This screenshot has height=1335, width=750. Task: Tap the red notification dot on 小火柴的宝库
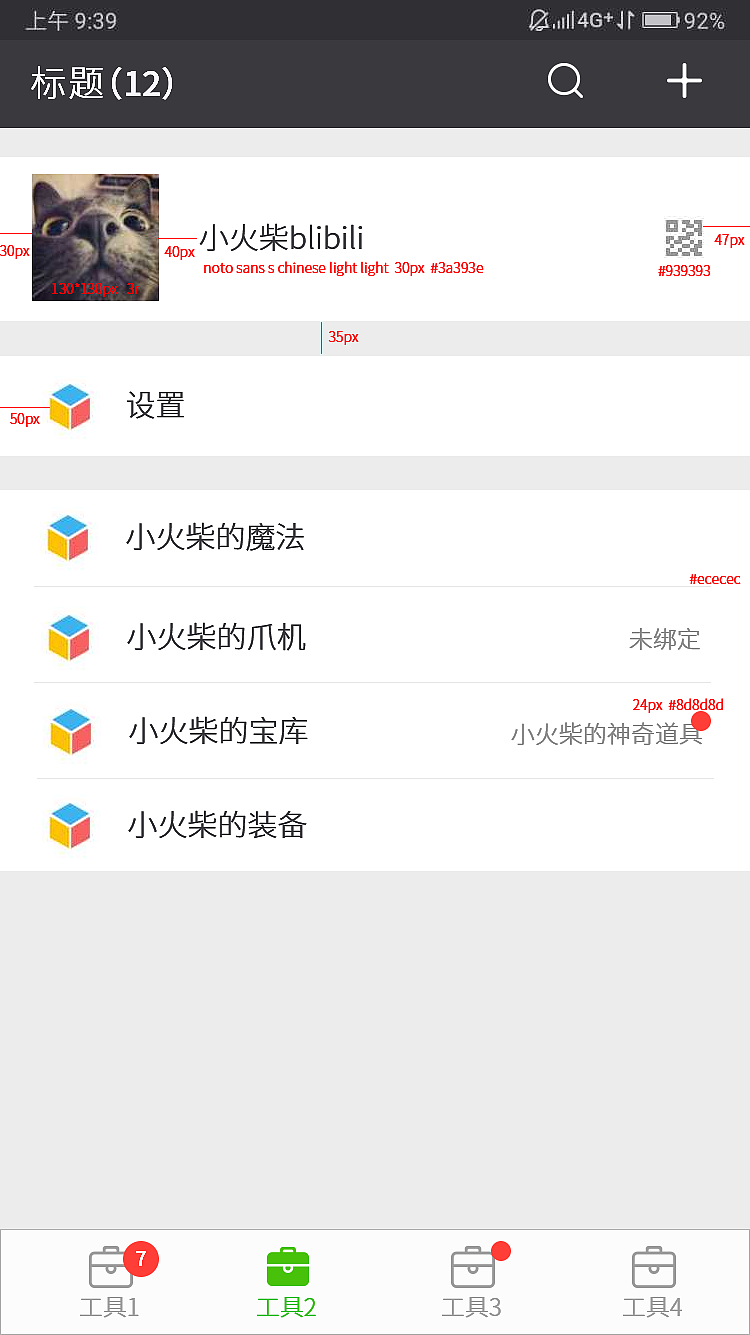(701, 720)
